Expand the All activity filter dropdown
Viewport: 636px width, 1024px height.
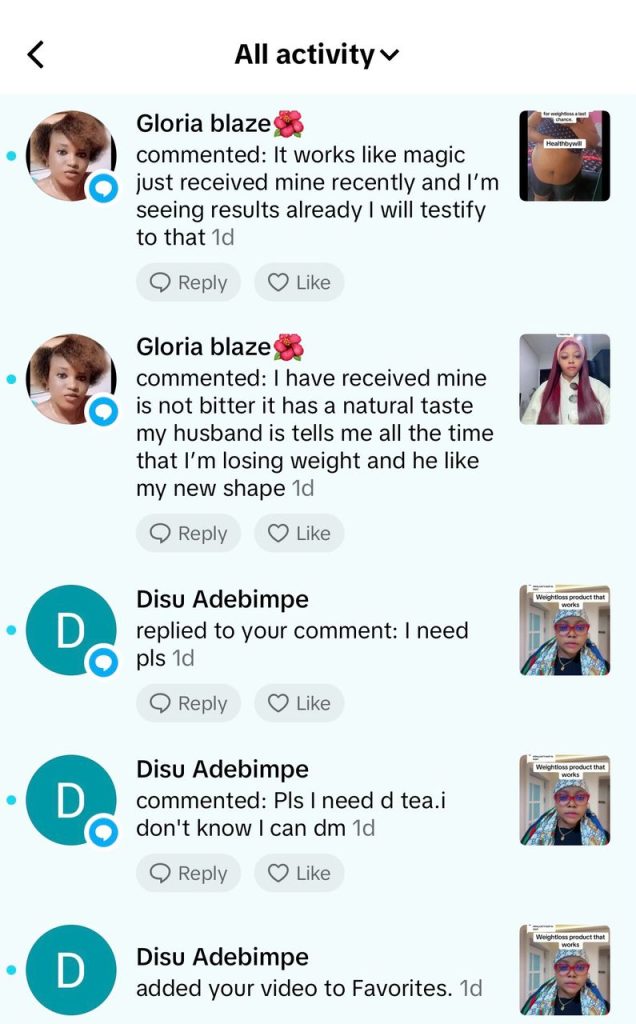click(x=316, y=54)
